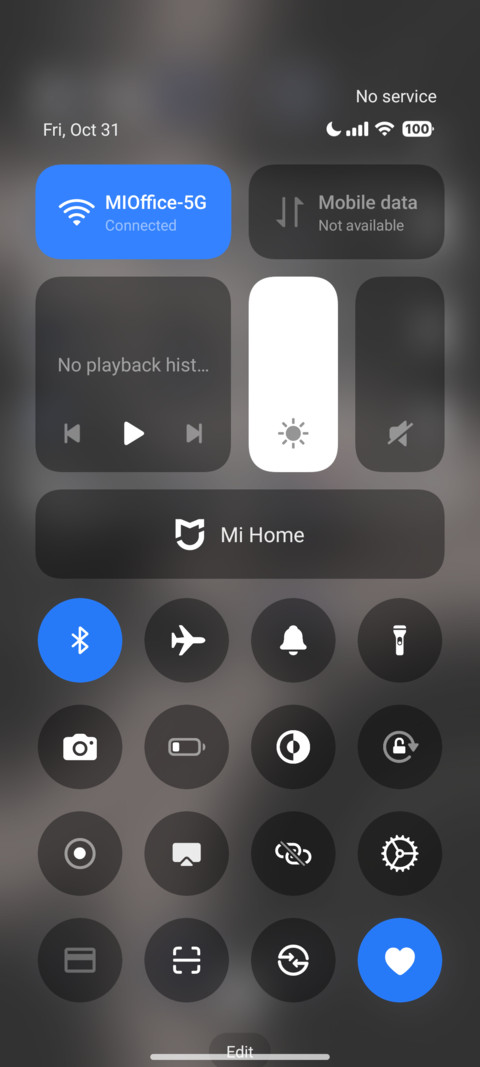Toggle the sound bell icon
The image size is (480, 1067).
(x=293, y=640)
